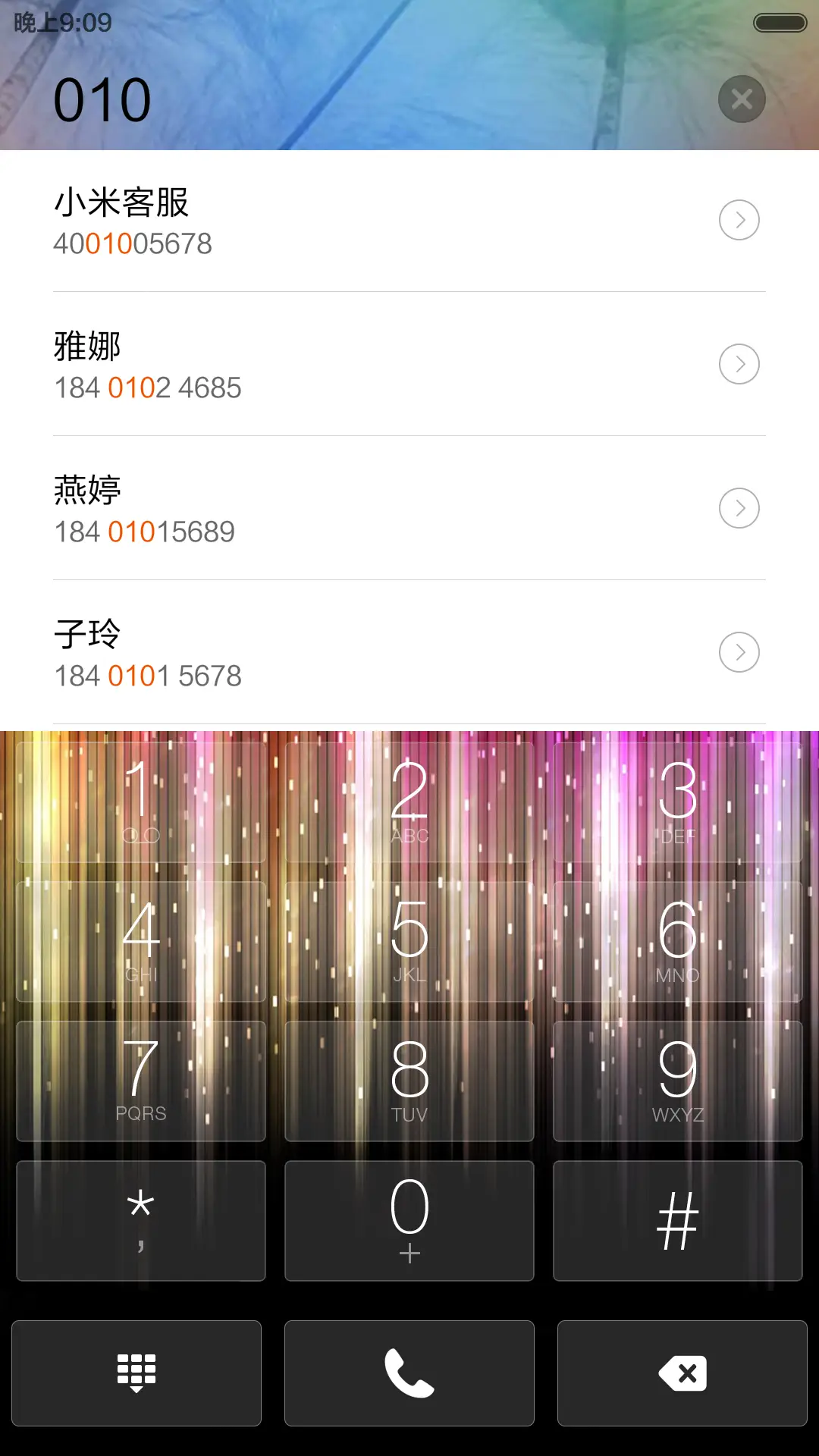
Task: Place the call with phone button
Action: (409, 1373)
